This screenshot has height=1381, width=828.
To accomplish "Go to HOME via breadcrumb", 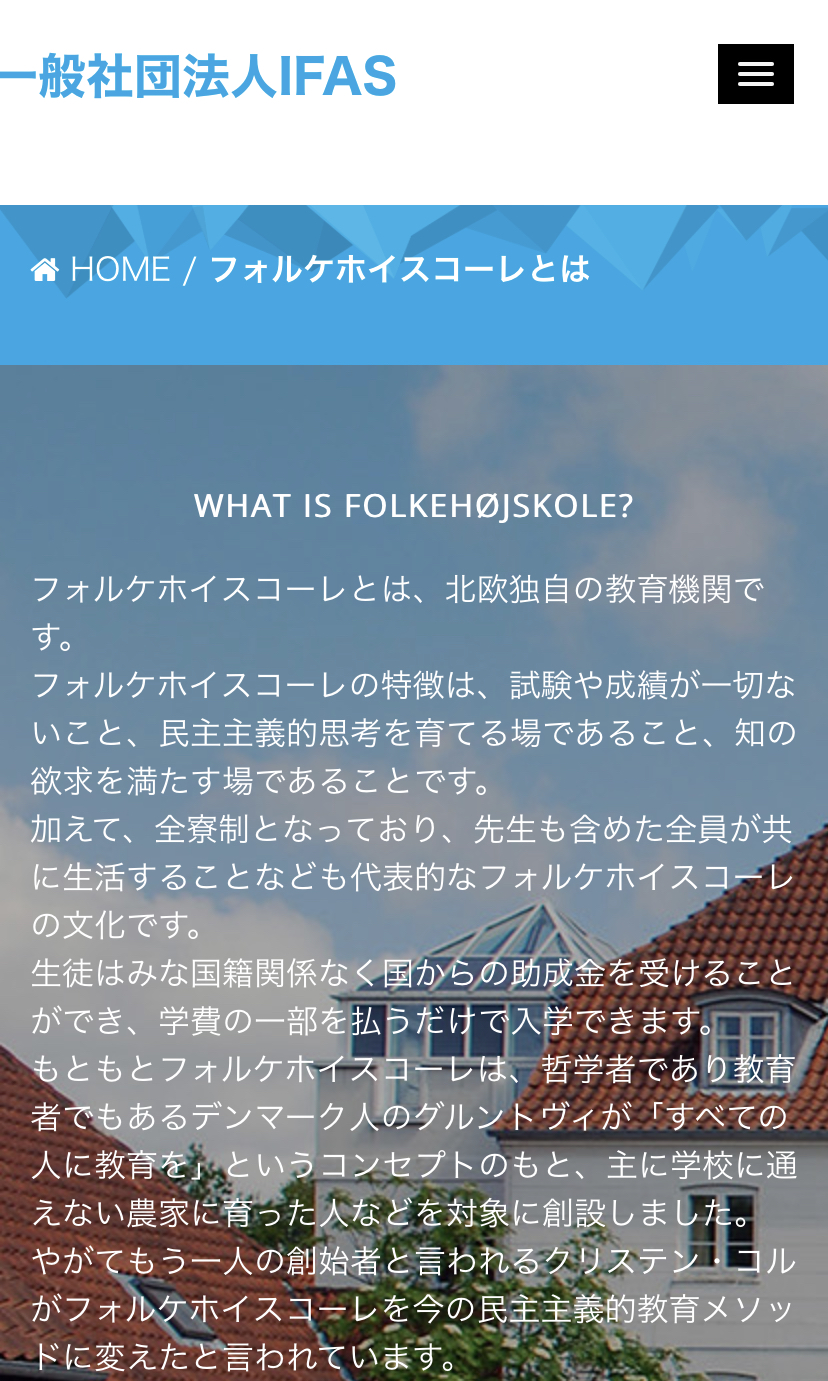I will coord(119,269).
